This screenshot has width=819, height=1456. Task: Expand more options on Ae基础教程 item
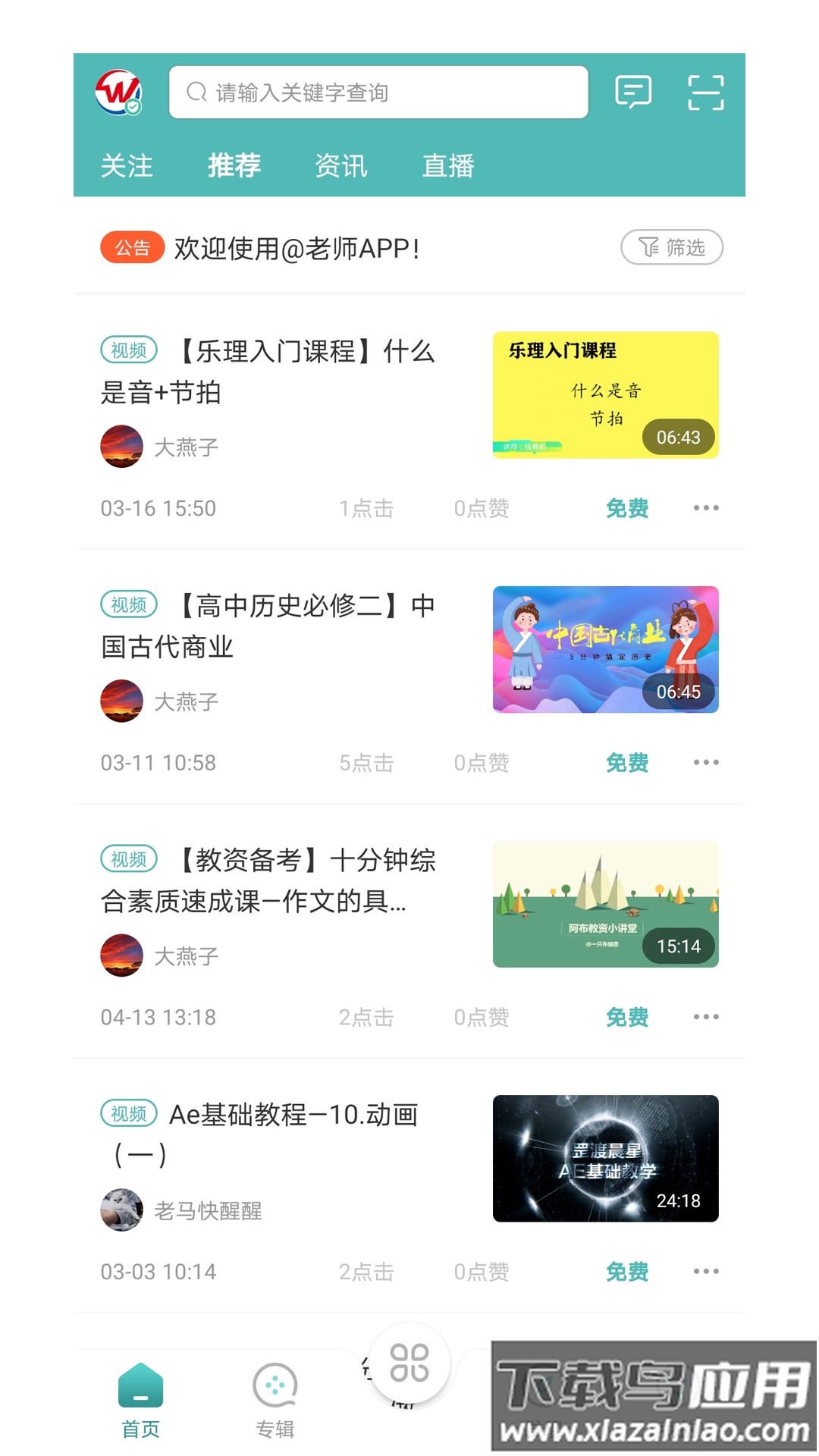(x=704, y=1270)
